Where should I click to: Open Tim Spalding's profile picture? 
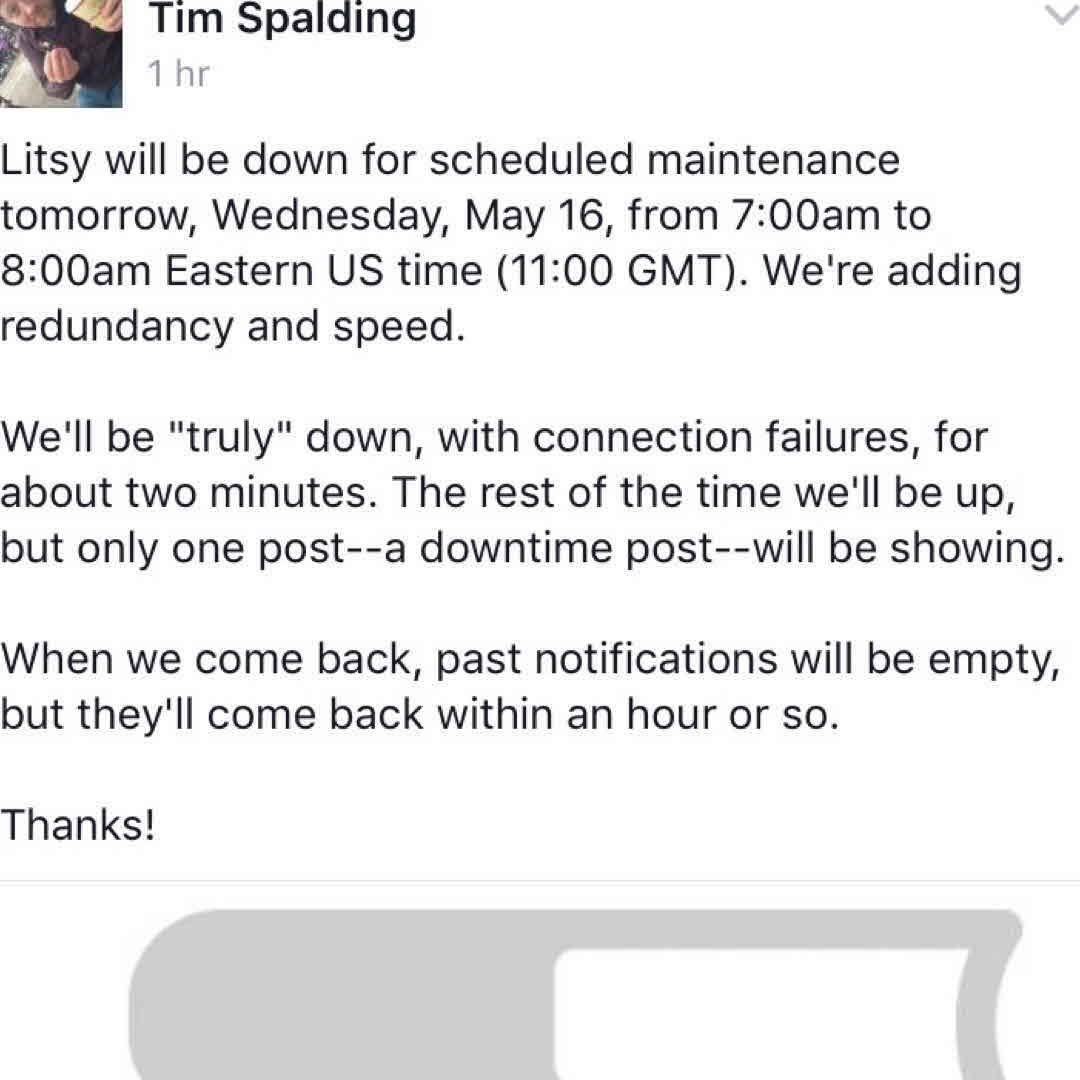click(60, 52)
